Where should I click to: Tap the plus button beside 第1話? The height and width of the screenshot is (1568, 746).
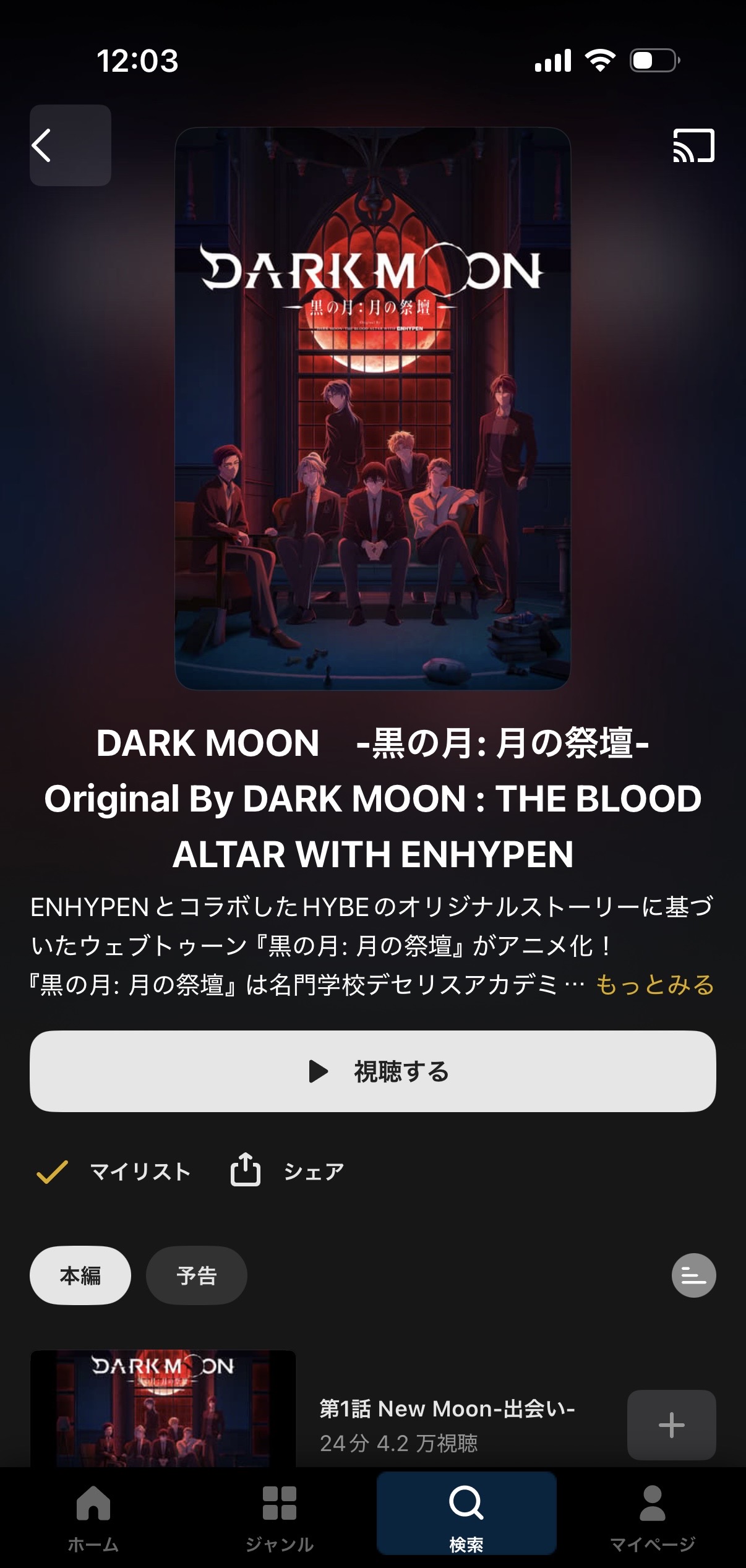(x=671, y=1425)
